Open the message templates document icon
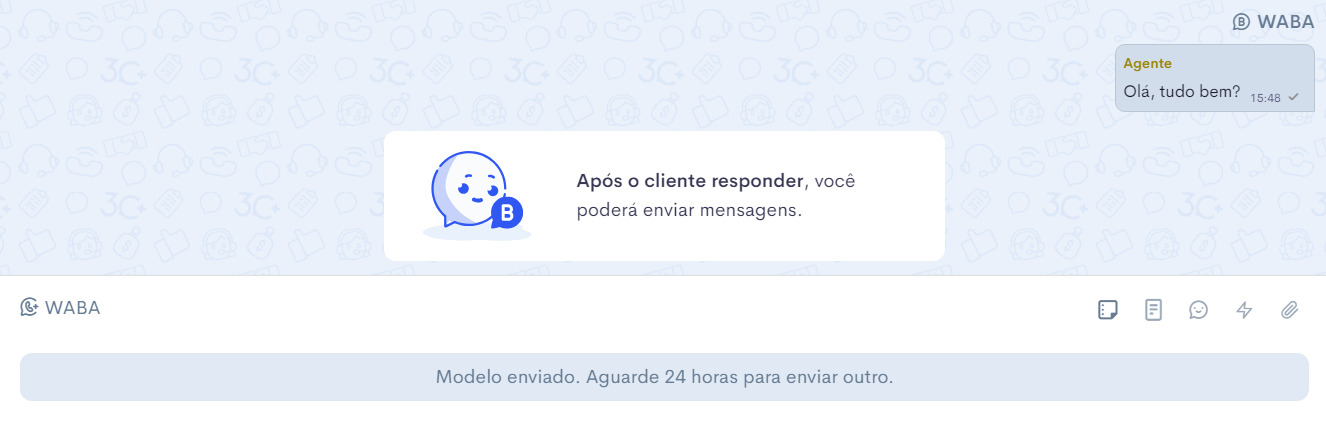 tap(1153, 310)
